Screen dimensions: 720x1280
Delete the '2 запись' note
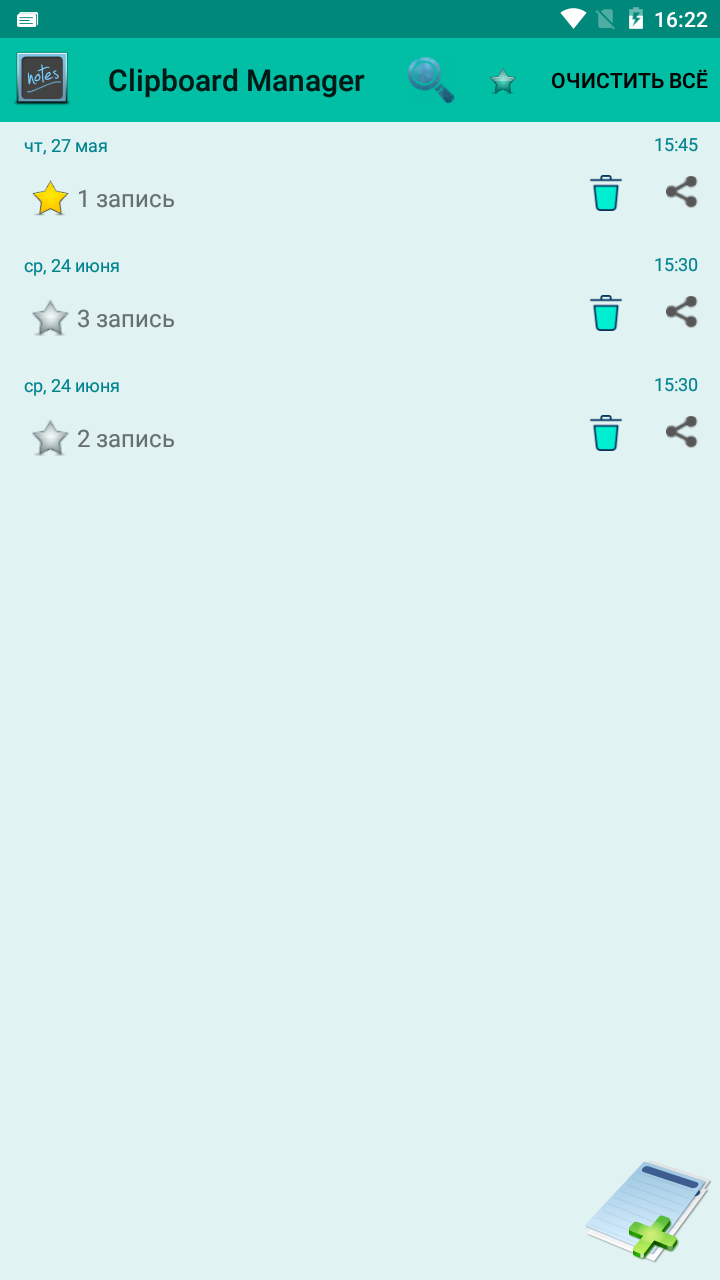click(605, 433)
